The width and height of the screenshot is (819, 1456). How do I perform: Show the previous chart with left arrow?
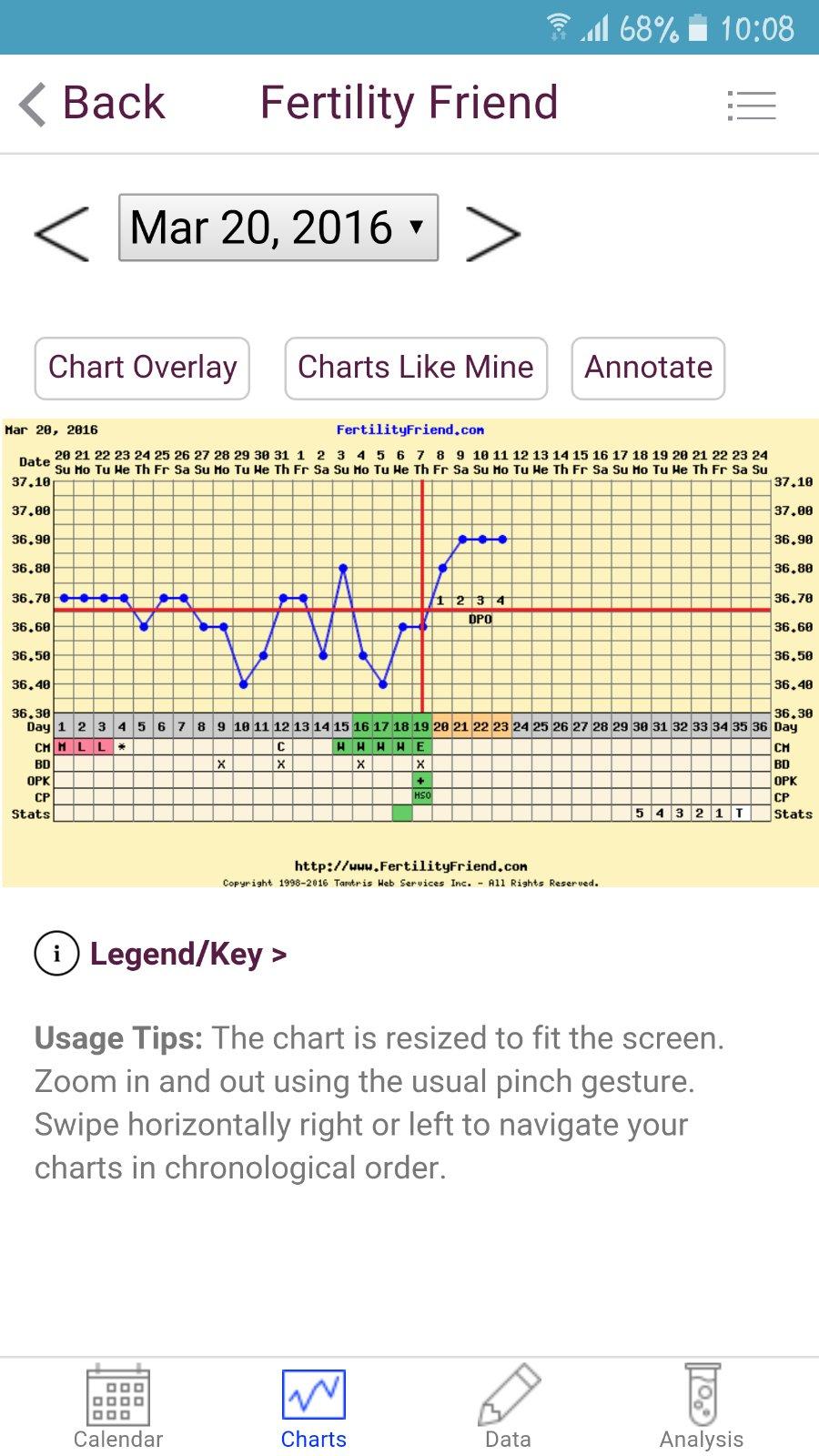pyautogui.click(x=62, y=233)
